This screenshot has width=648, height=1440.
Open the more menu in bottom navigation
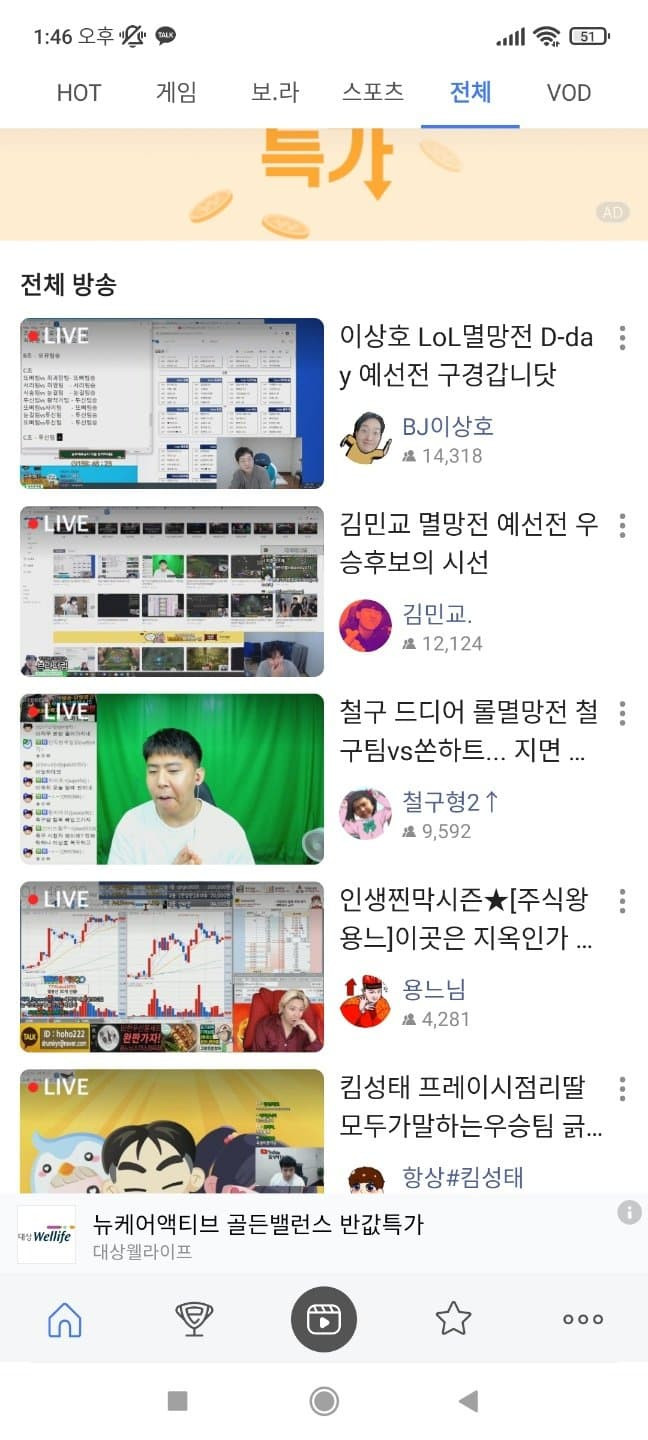[583, 1319]
